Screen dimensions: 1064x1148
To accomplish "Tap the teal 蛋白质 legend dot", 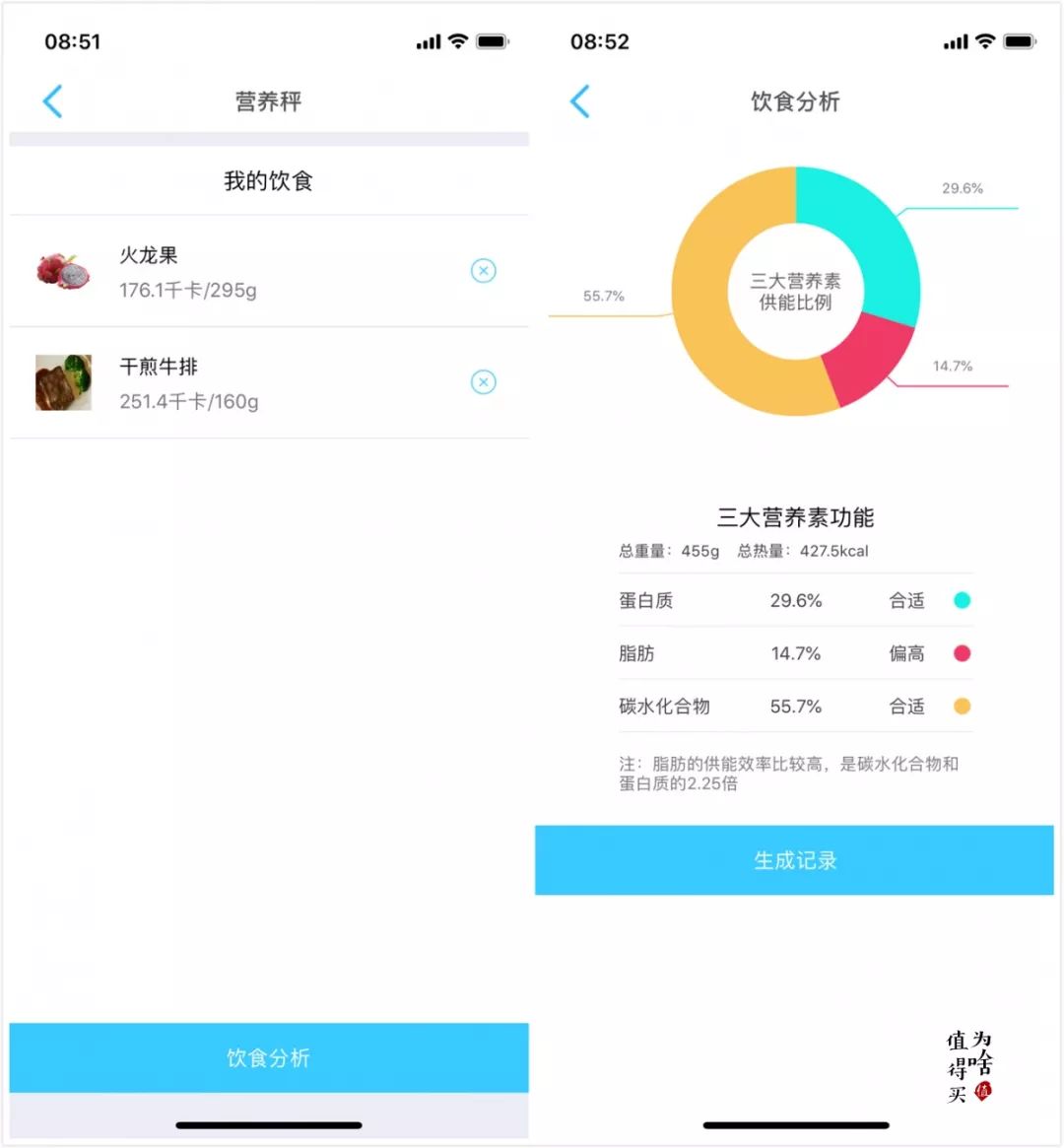I will [x=962, y=600].
